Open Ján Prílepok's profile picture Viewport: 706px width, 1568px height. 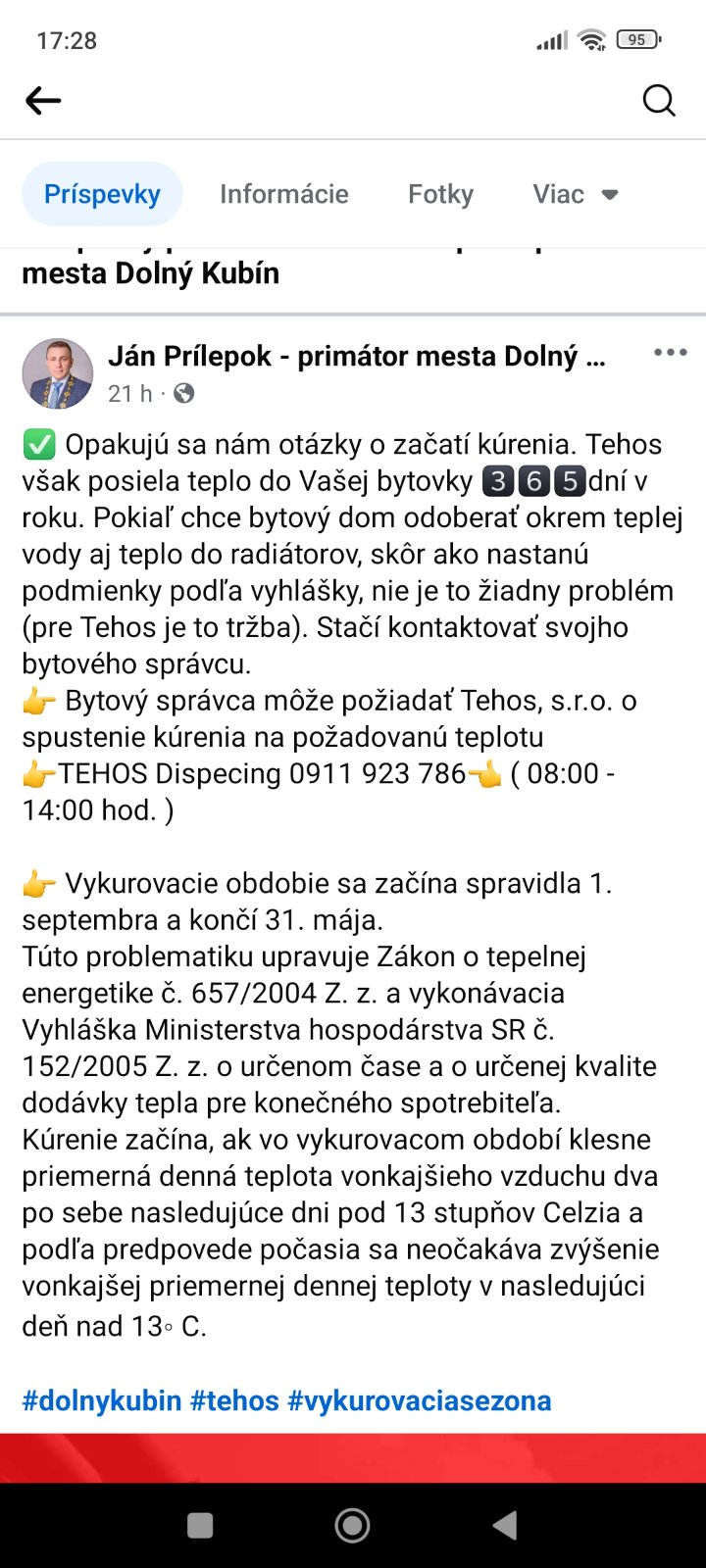[58, 374]
